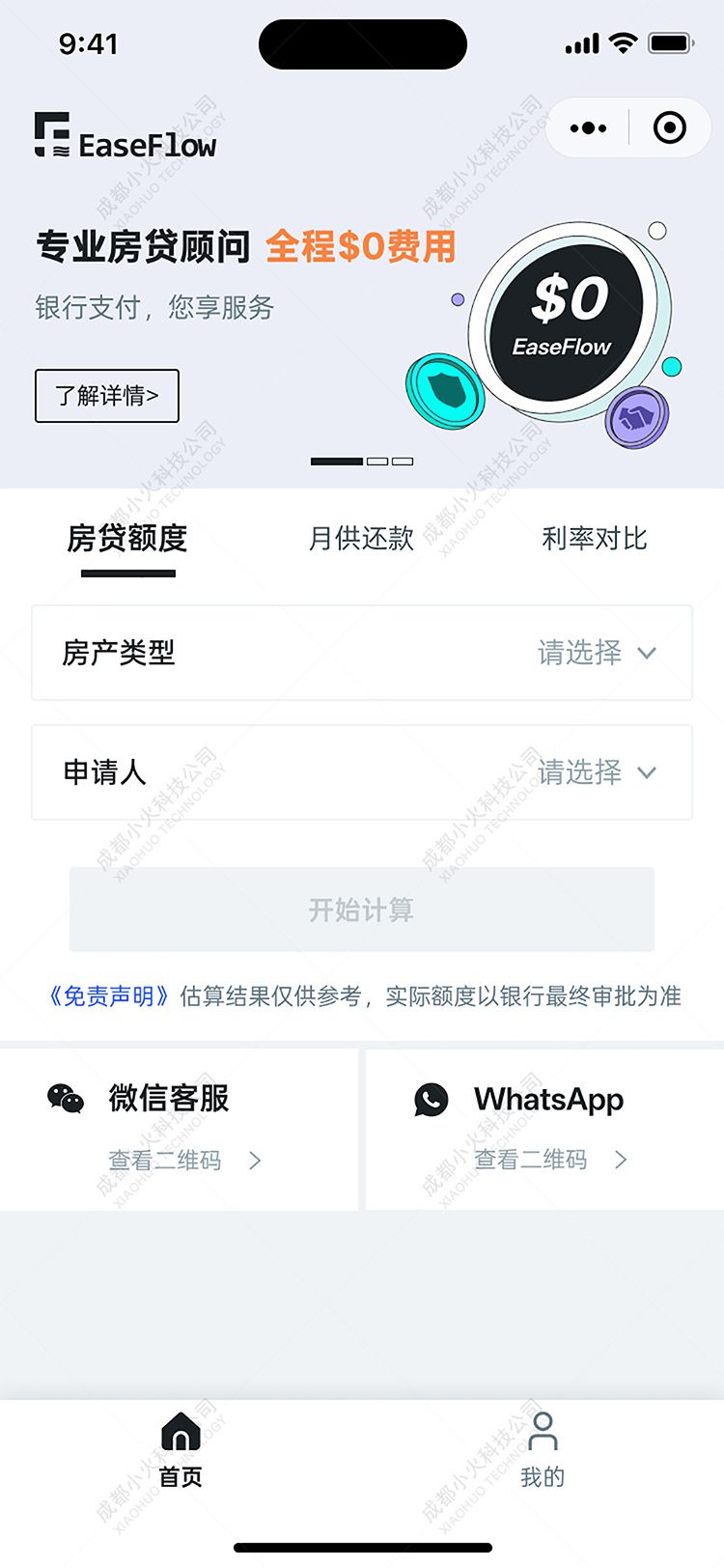Click the chevron beside WhatsApp 查看二维码
724x1568 pixels.
point(622,1160)
